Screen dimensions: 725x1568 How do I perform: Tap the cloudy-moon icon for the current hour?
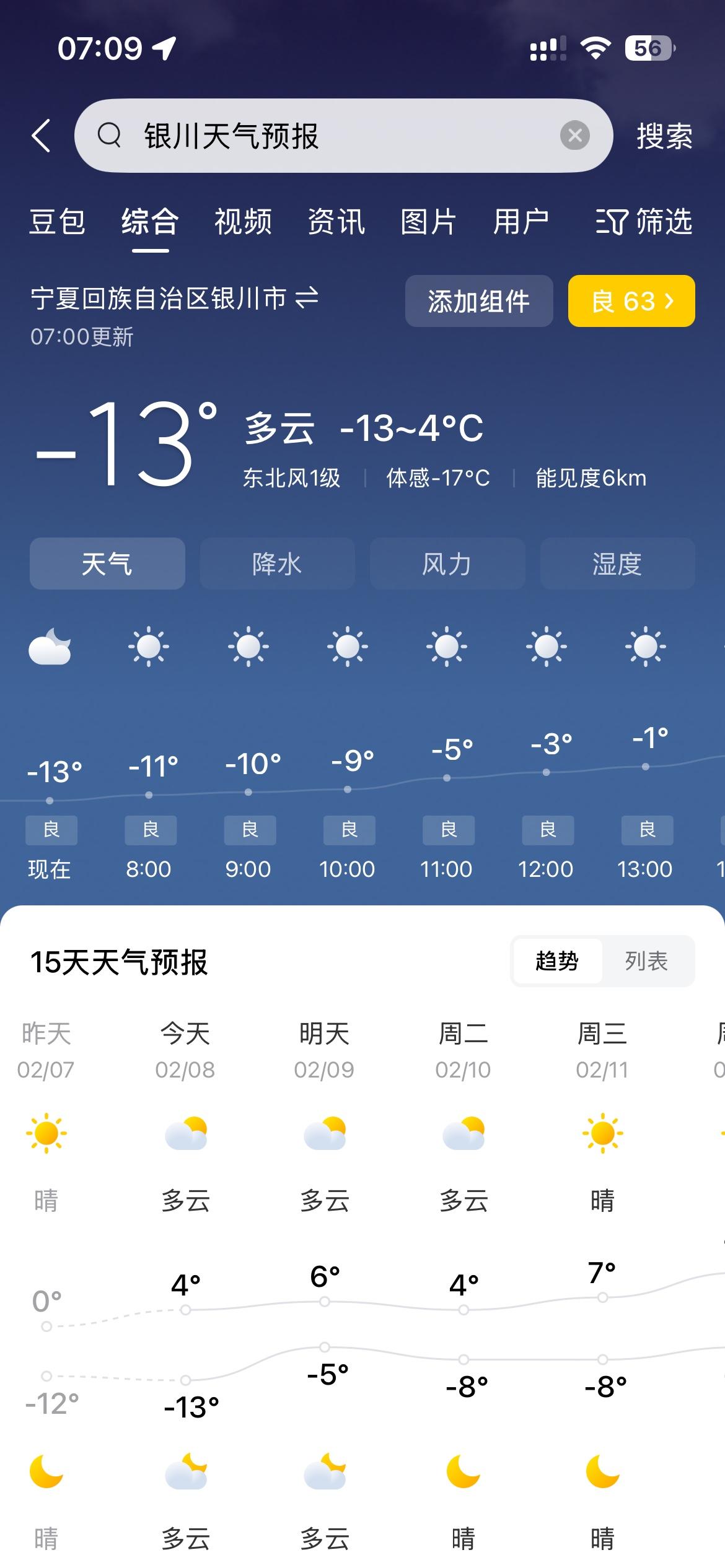pyautogui.click(x=51, y=646)
